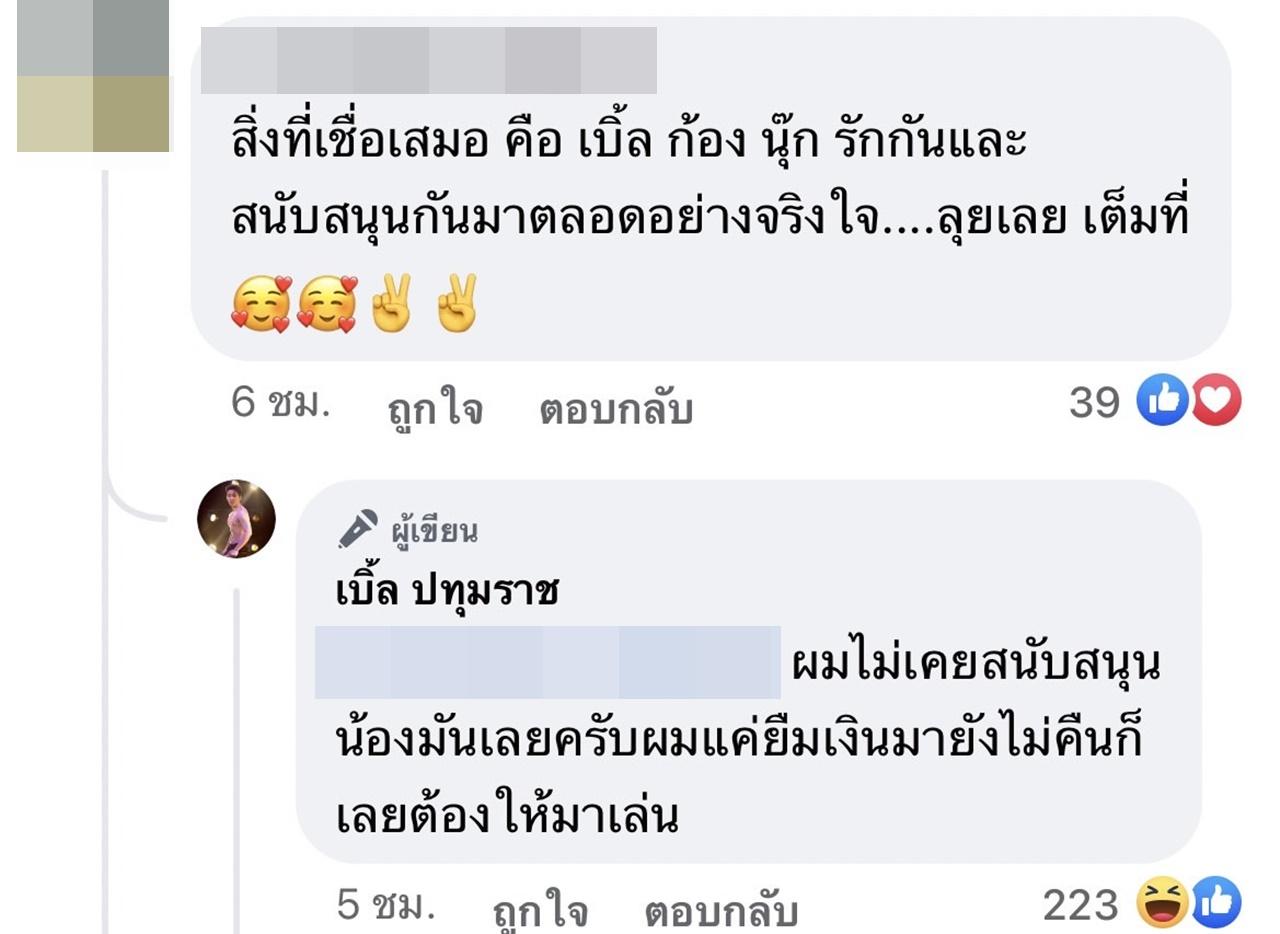This screenshot has width=1280, height=934.
Task: Reply to เบิ้ล ปทุมราช's comment
Action: coord(720,911)
